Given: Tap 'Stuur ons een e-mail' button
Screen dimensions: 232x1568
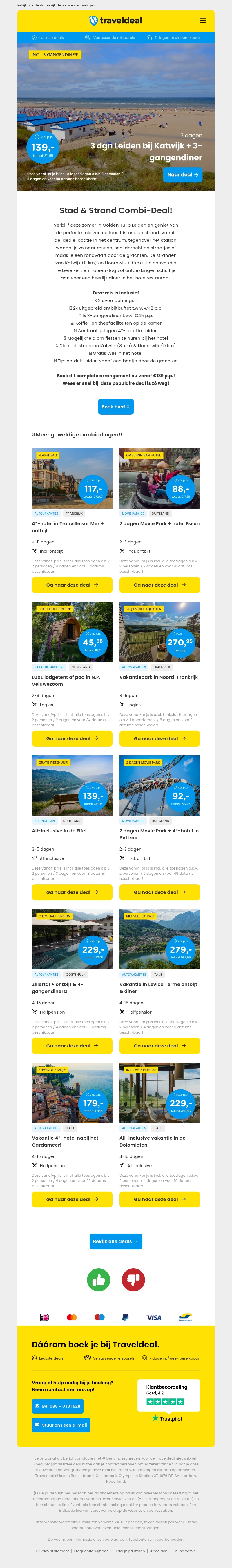Looking at the screenshot, I should coord(61,1425).
